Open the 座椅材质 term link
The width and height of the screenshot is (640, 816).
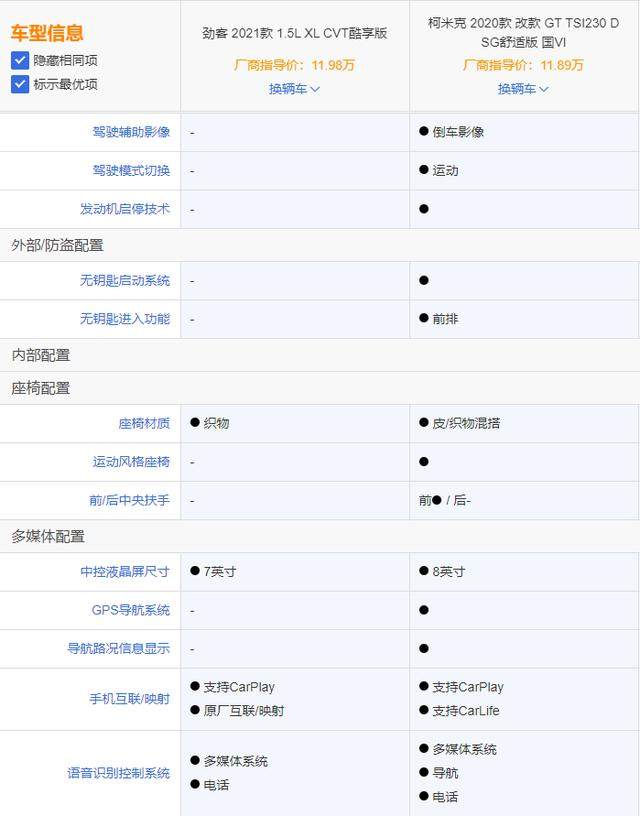[x=144, y=423]
